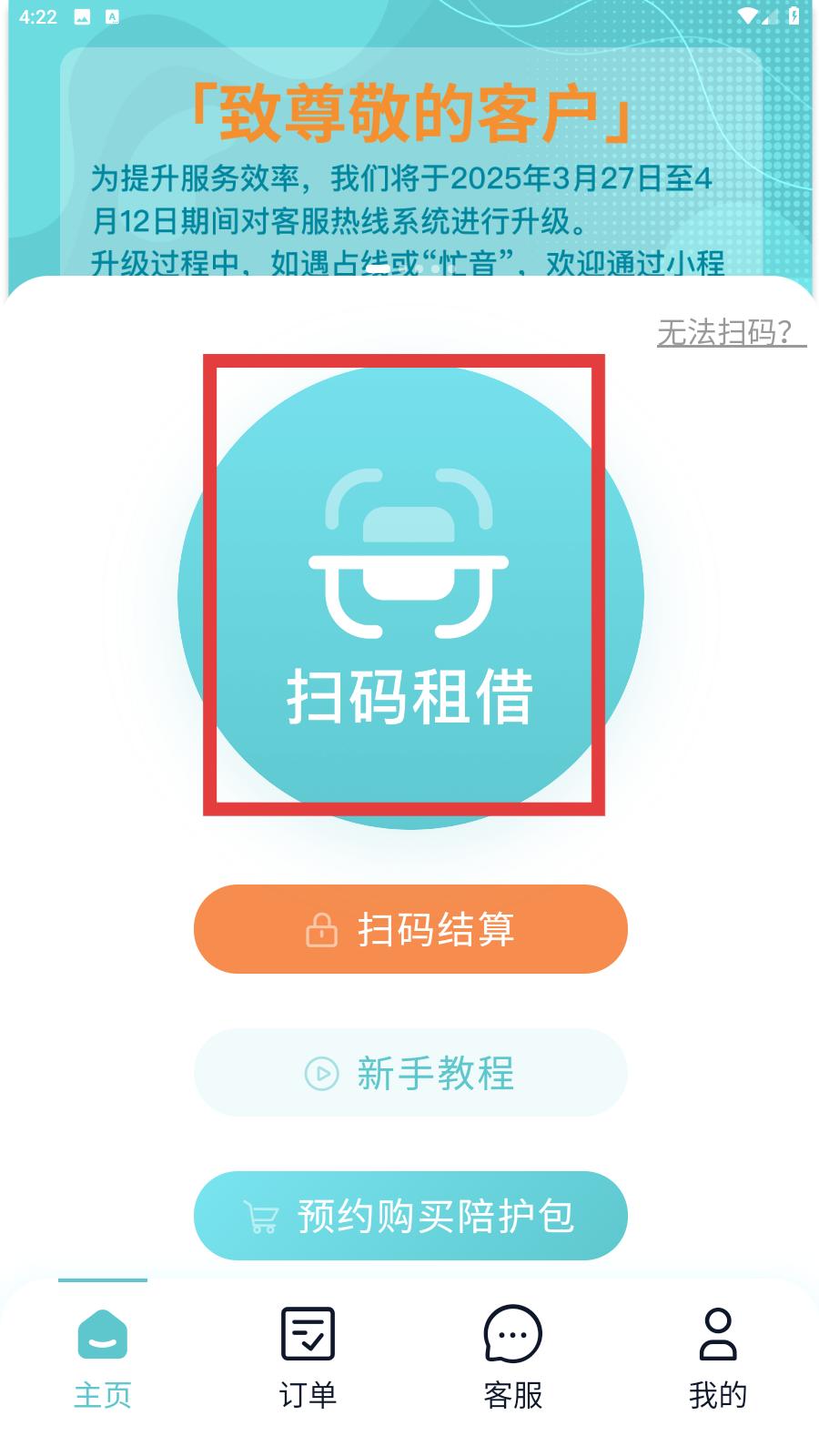Open the 无法扫码? help link
This screenshot has width=819, height=1456.
[731, 333]
